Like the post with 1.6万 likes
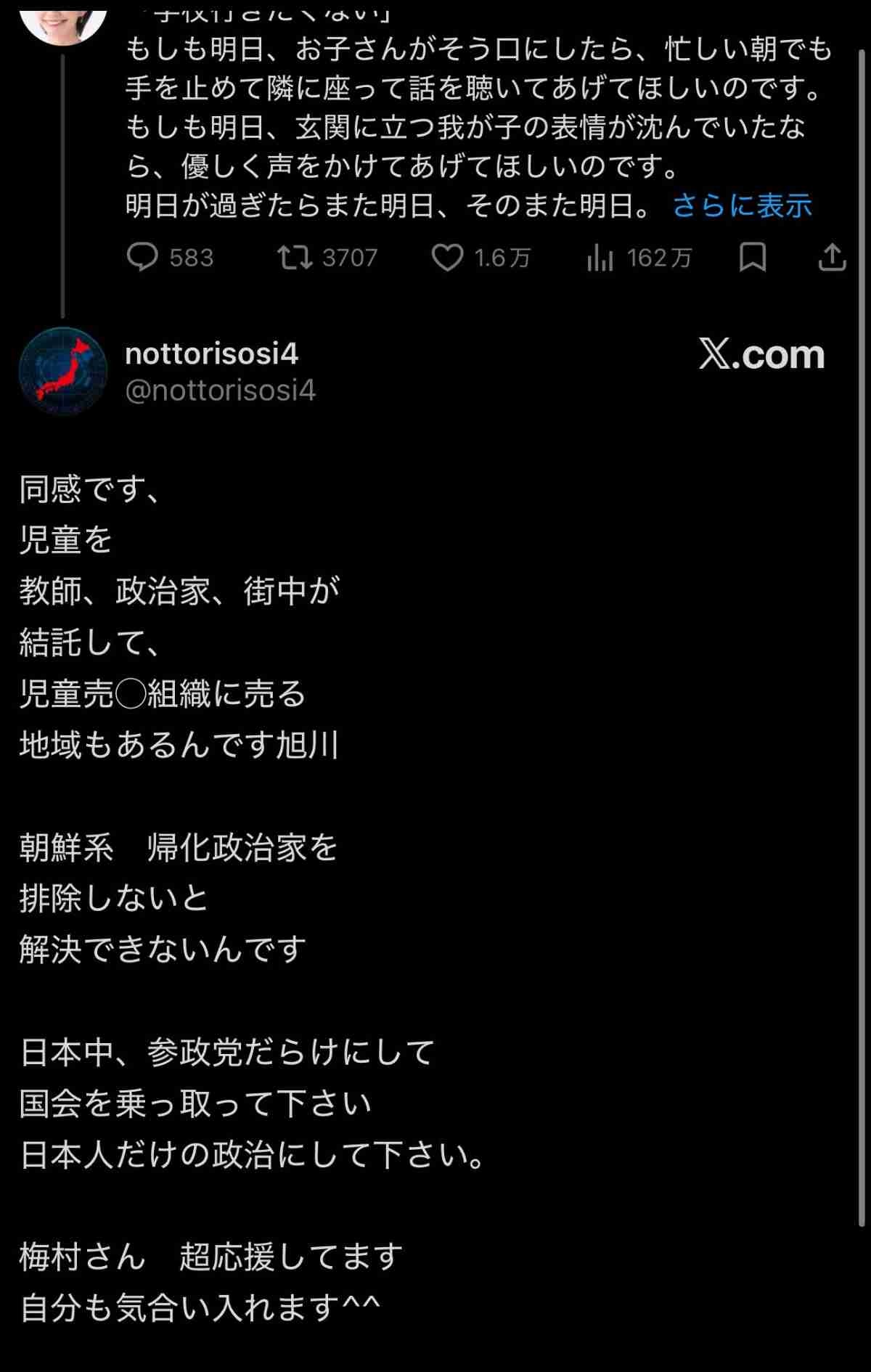The height and width of the screenshot is (1372, 871). 447,257
